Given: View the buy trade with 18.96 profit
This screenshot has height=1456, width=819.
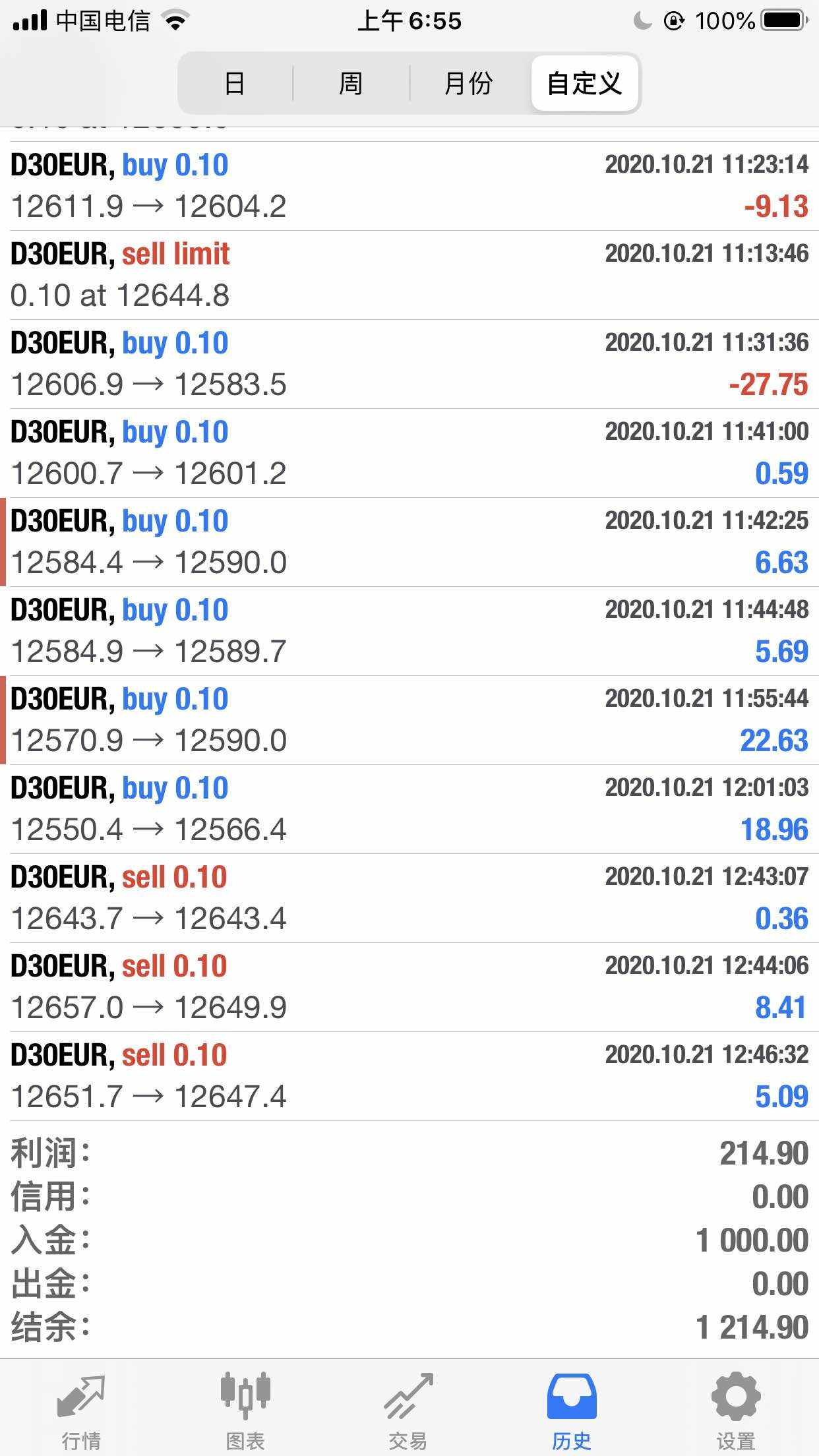Looking at the screenshot, I should (x=409, y=809).
